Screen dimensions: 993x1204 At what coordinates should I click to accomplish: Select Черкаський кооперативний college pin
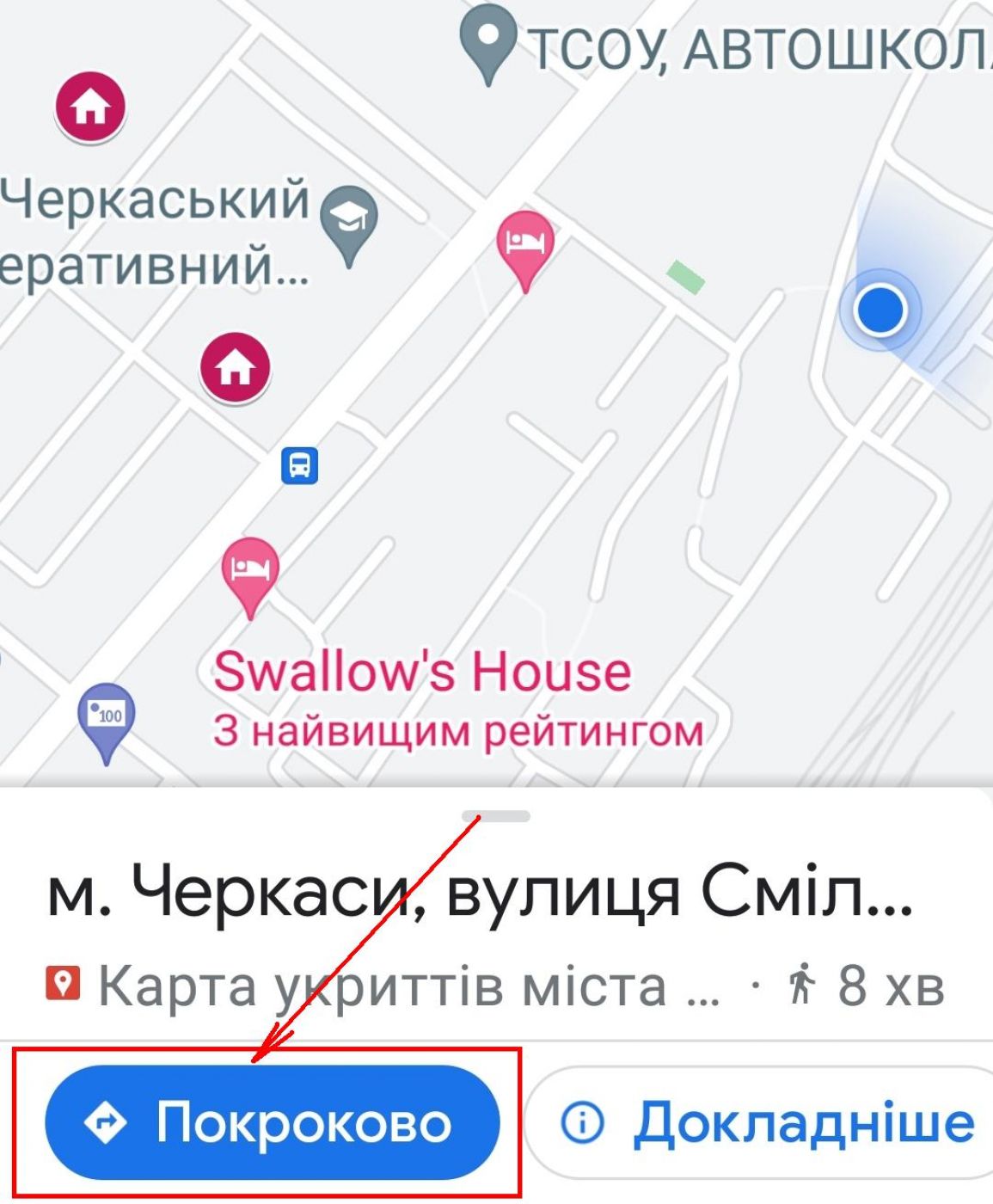click(x=348, y=222)
